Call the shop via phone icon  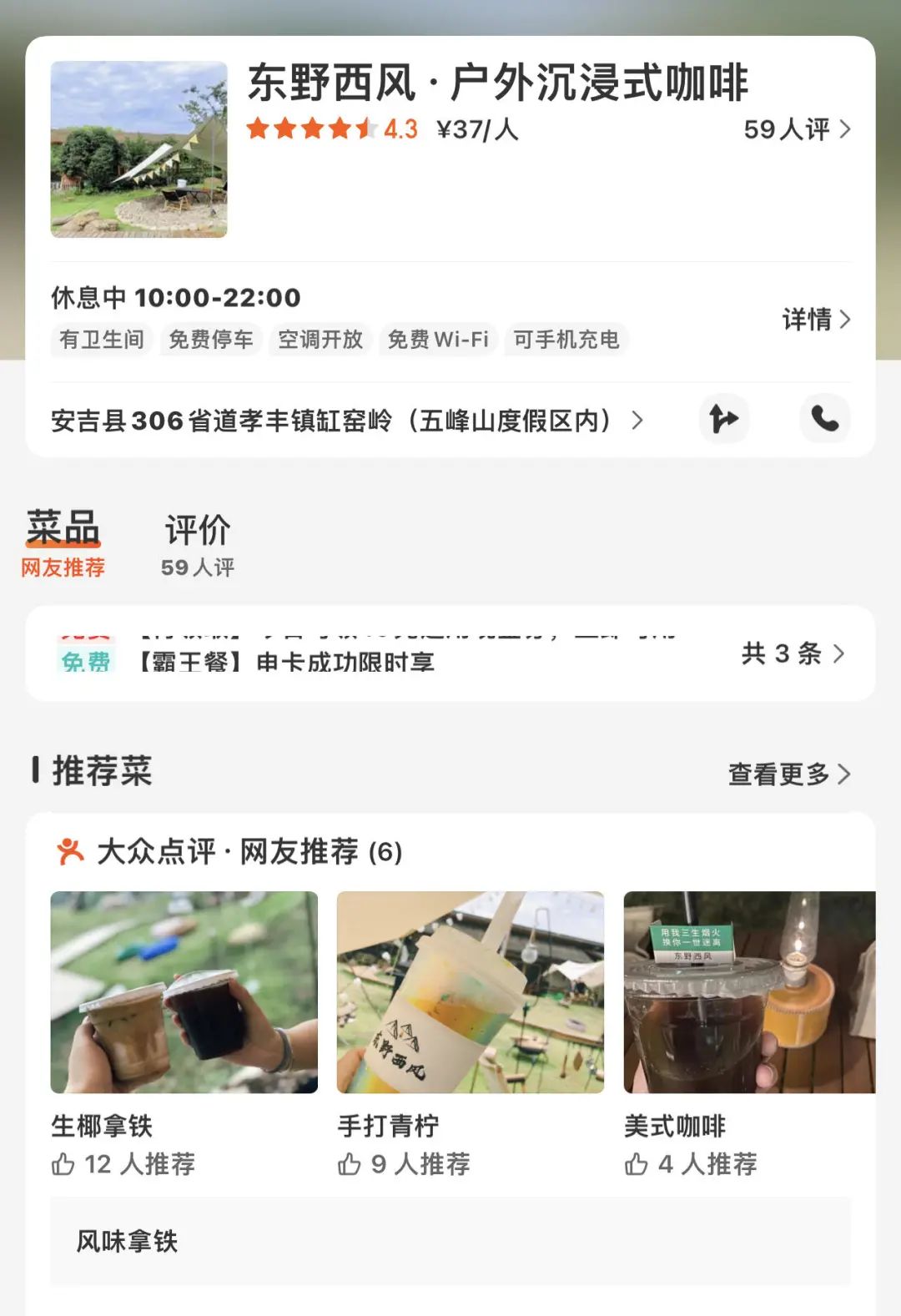click(x=824, y=419)
